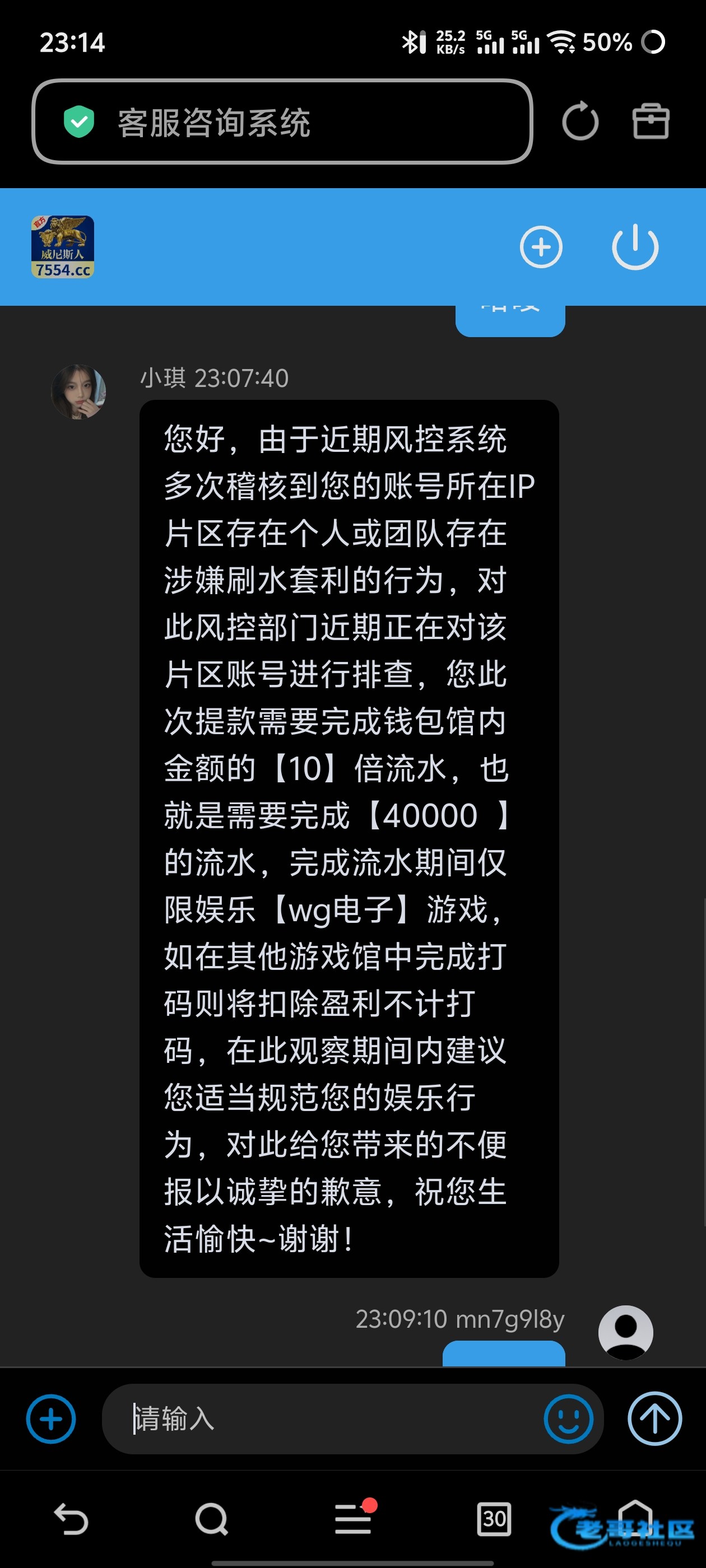The height and width of the screenshot is (1568, 706).
Task: Focus the 请输入 message field
Action: 323,1419
